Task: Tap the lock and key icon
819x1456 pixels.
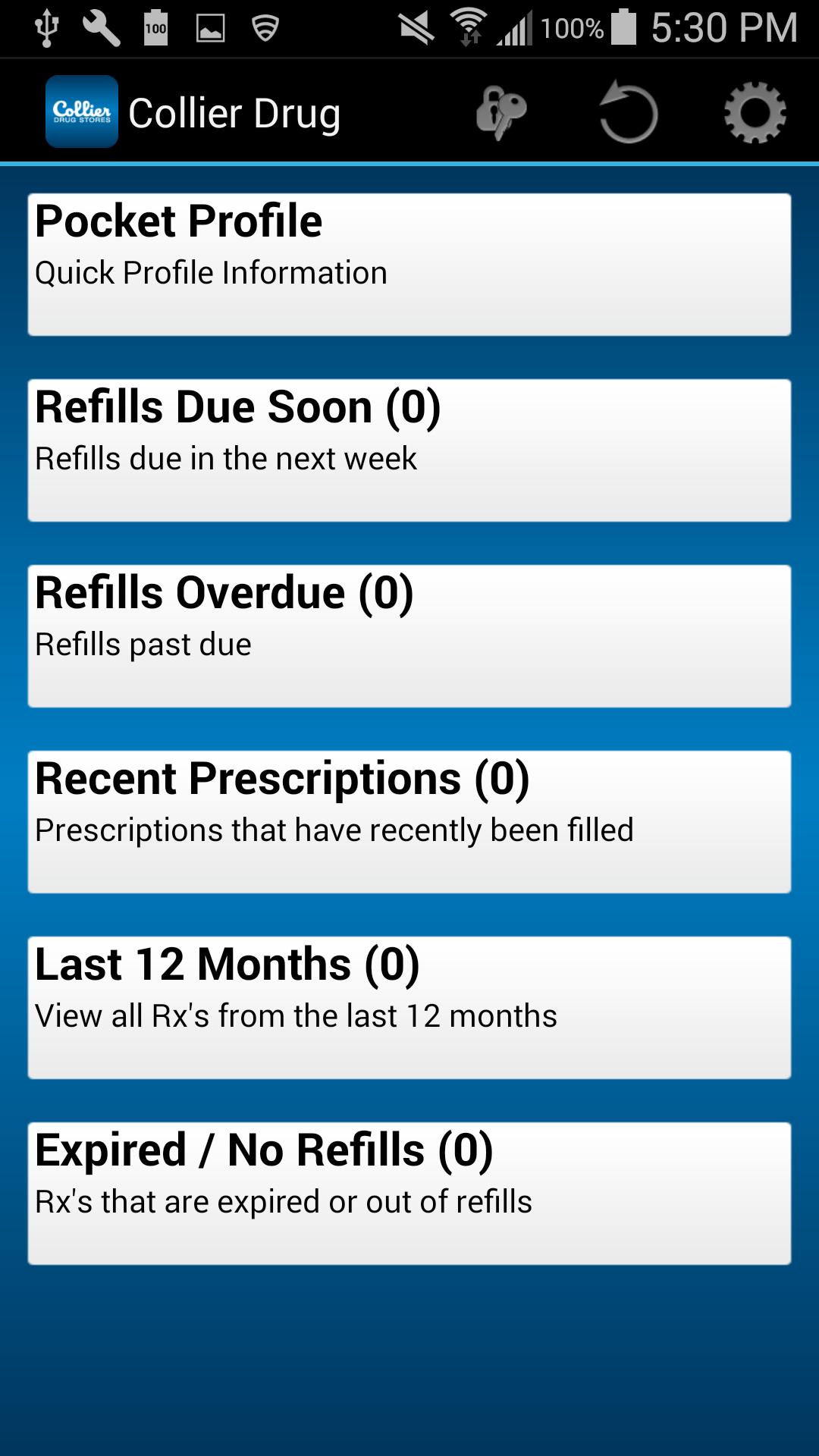Action: [x=501, y=114]
